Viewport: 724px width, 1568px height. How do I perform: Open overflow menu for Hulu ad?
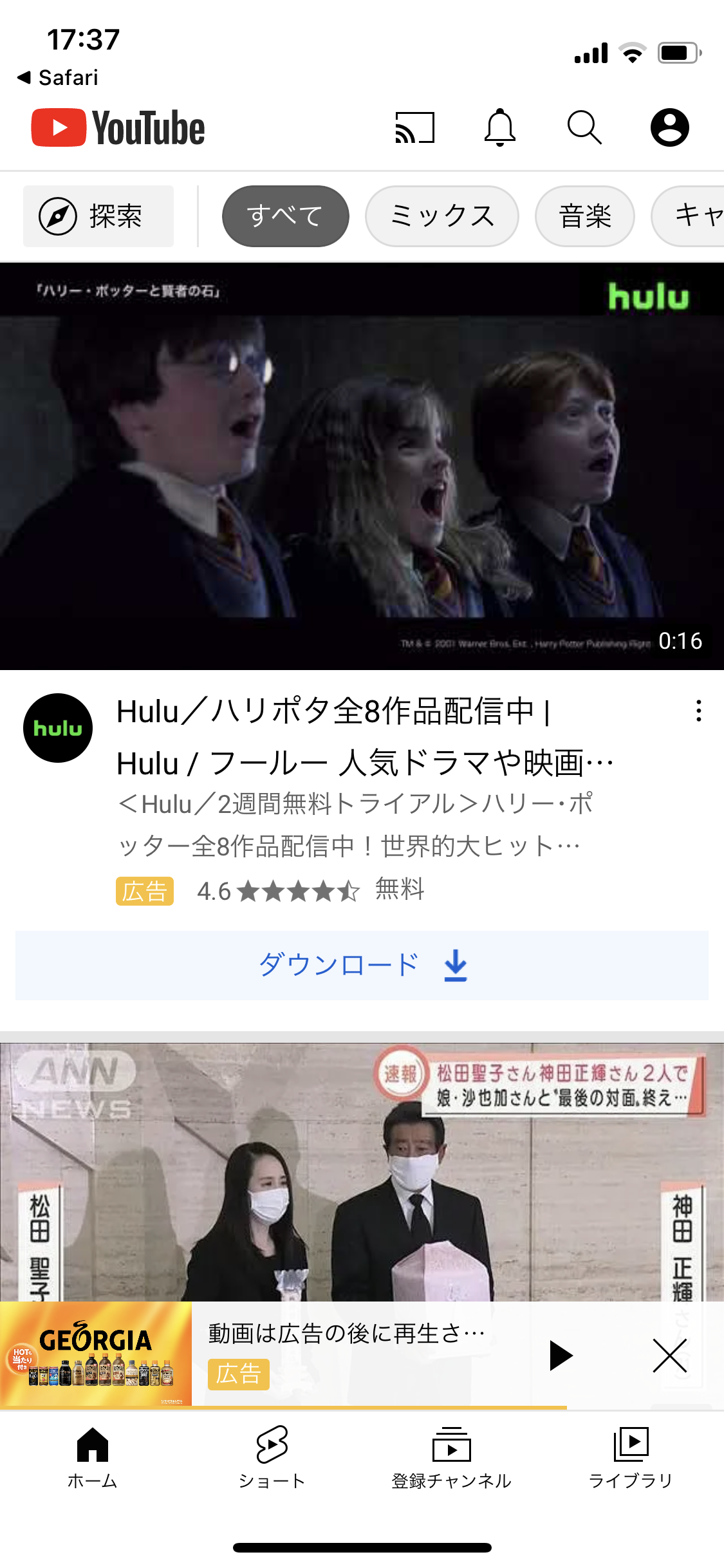tap(698, 711)
